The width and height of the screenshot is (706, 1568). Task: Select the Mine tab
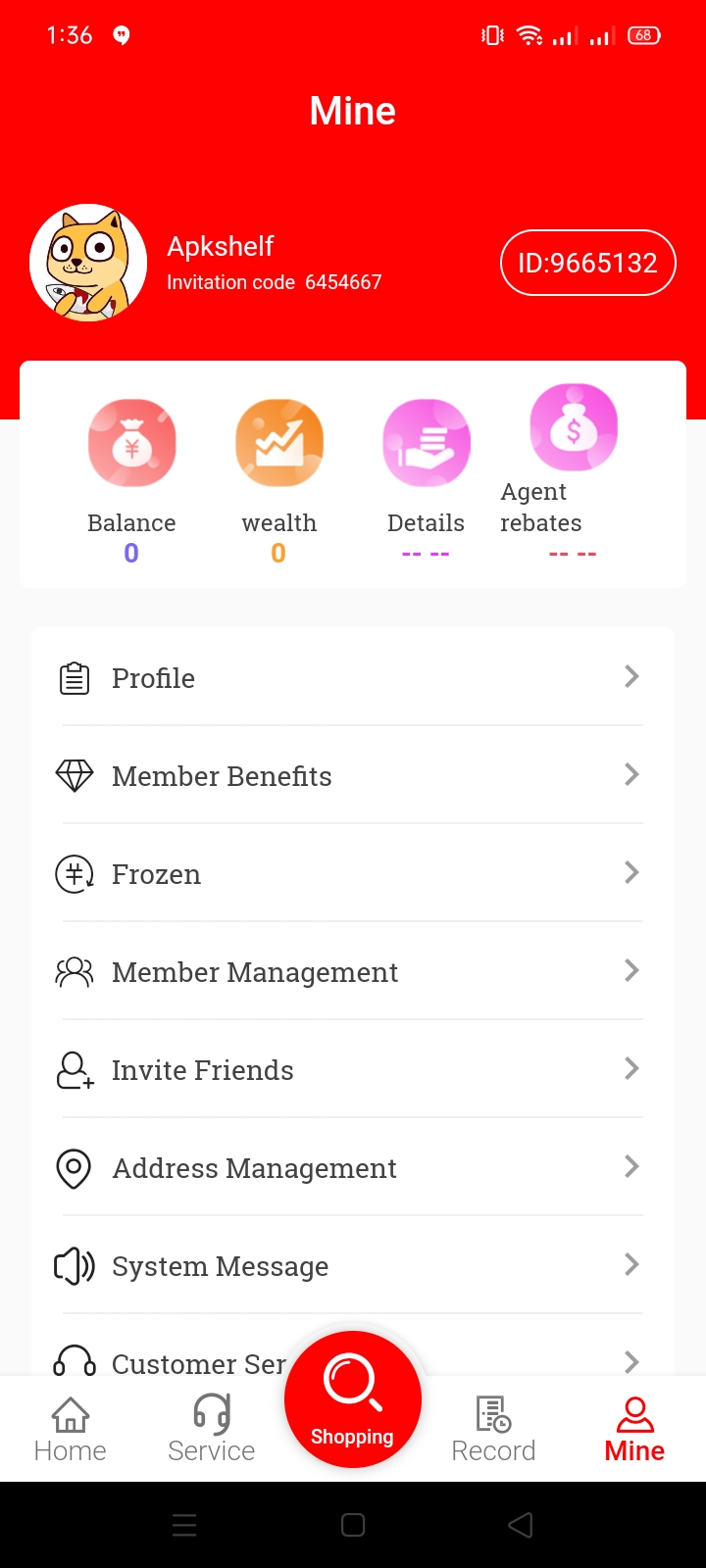coord(634,1431)
